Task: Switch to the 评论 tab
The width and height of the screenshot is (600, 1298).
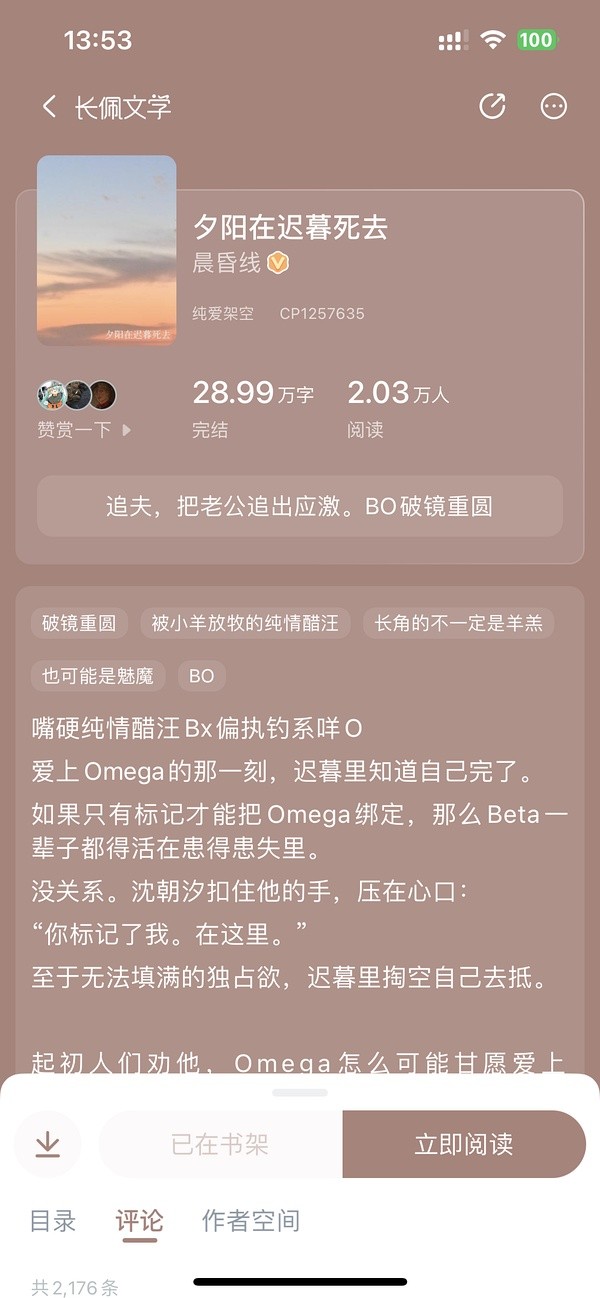Action: click(140, 1220)
